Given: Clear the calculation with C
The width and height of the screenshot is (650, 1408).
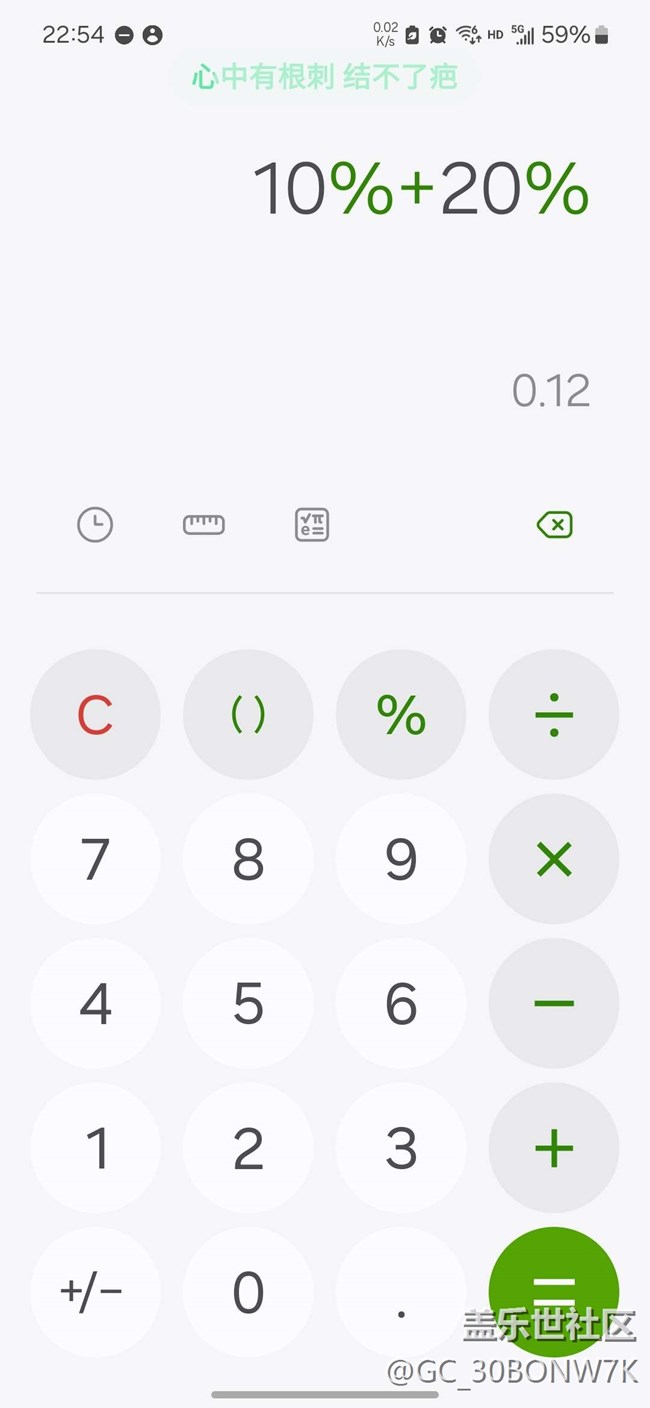Looking at the screenshot, I should click(95, 715).
